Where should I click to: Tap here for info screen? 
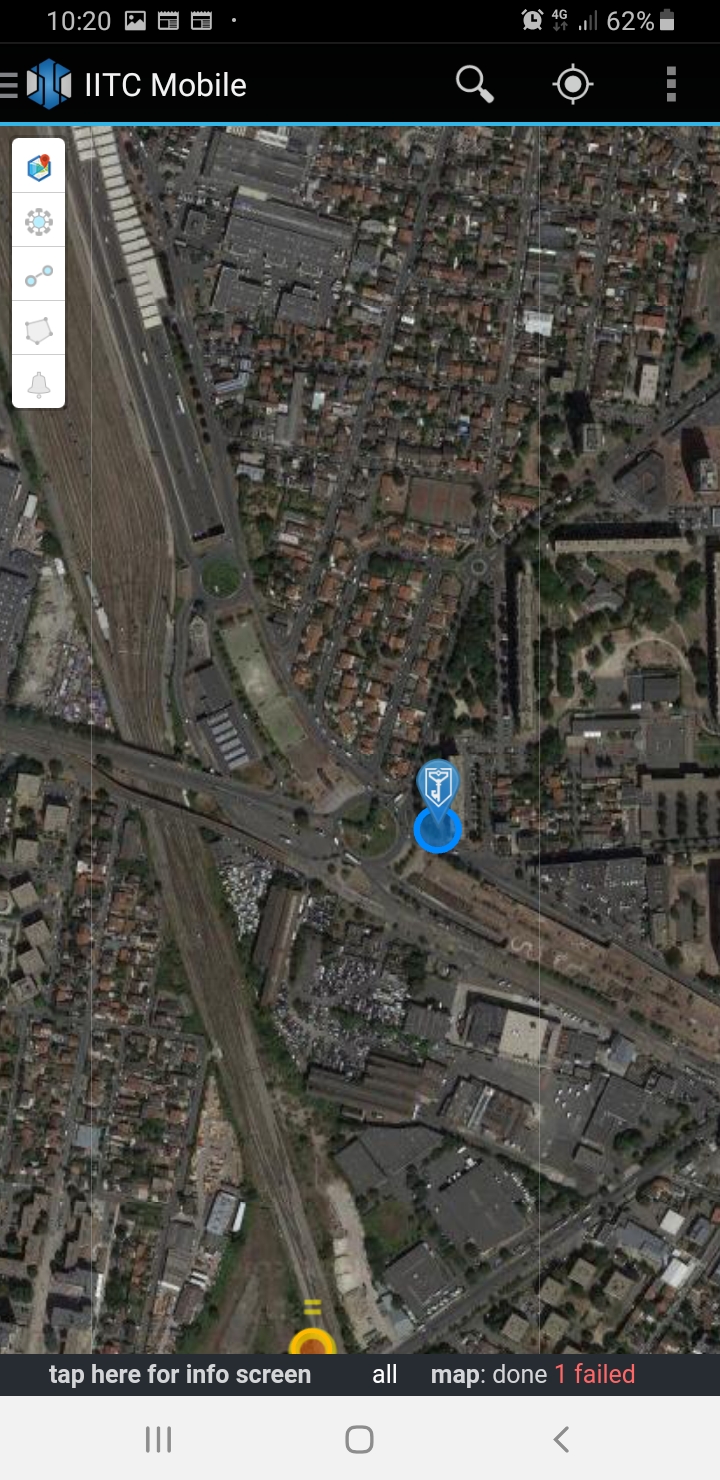coord(180,1374)
